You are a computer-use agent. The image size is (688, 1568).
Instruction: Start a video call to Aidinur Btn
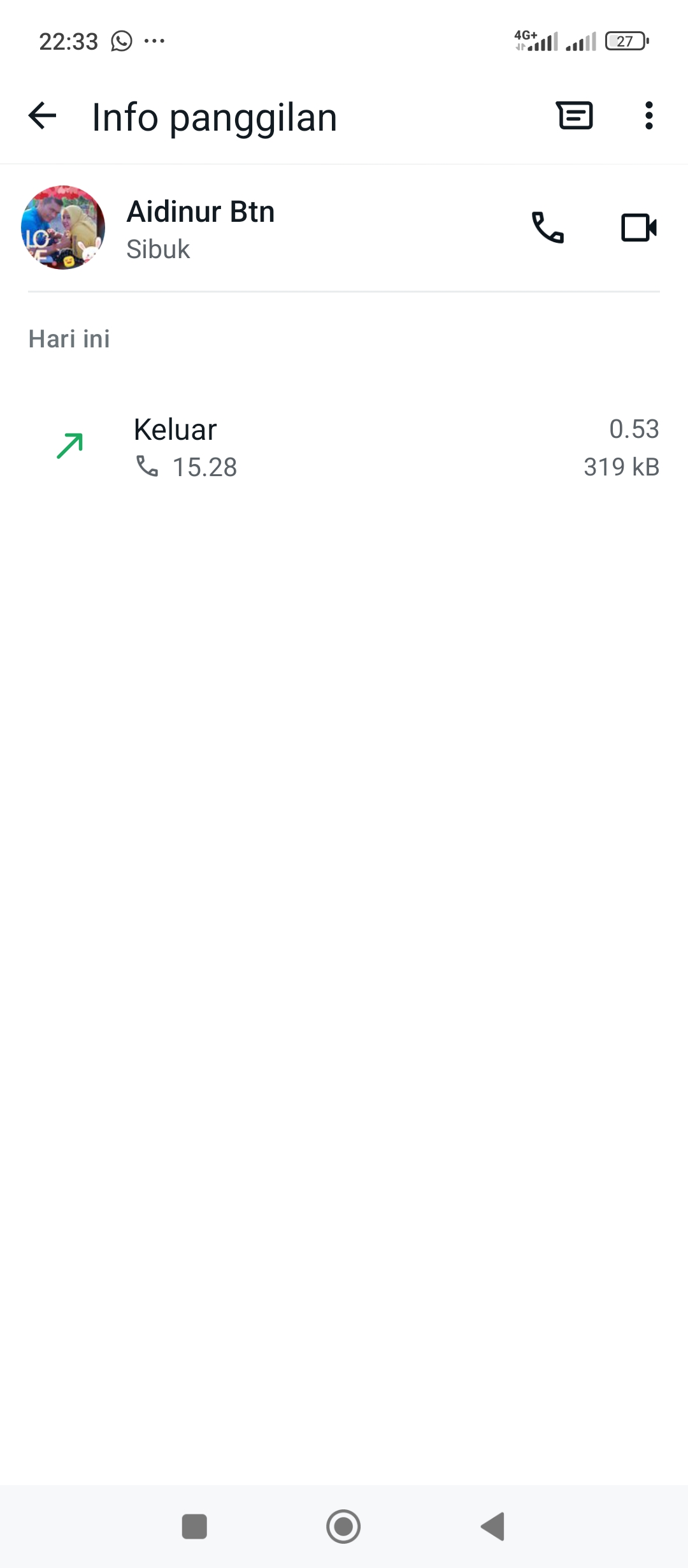tap(638, 228)
